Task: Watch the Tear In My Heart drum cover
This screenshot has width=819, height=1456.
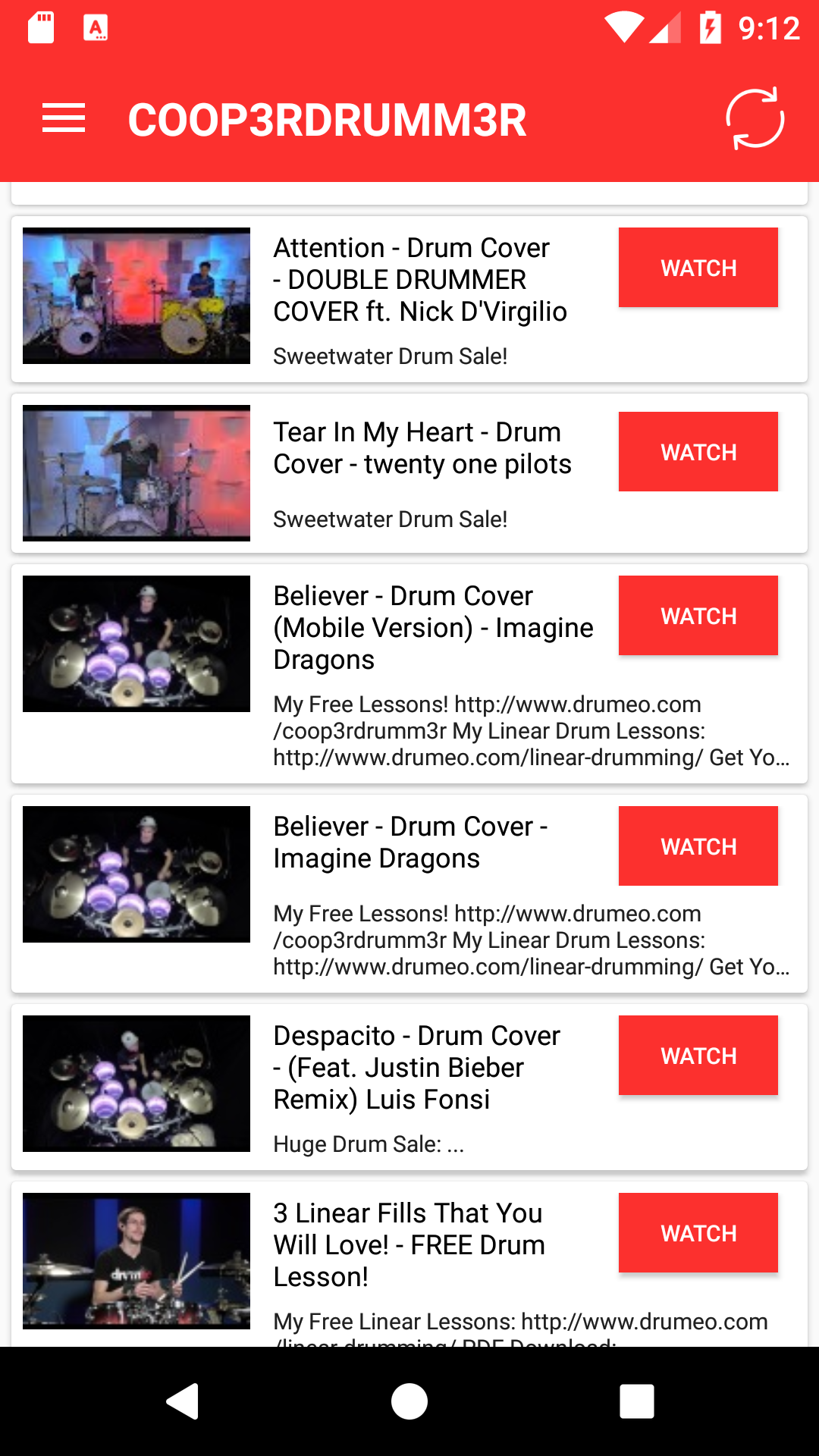Action: tap(698, 451)
